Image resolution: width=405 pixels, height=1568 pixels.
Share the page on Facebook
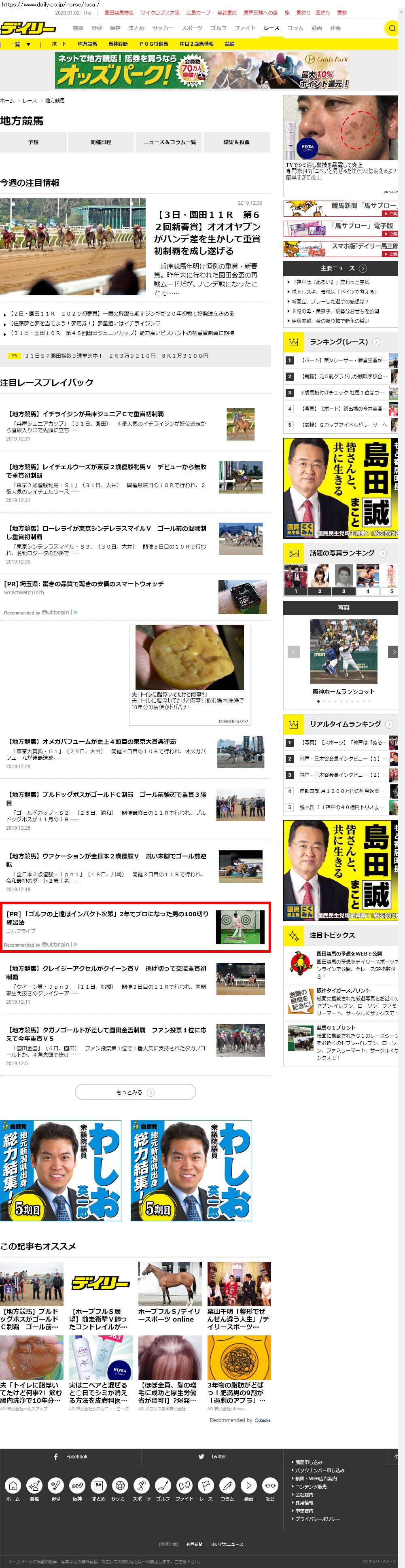tap(71, 1457)
